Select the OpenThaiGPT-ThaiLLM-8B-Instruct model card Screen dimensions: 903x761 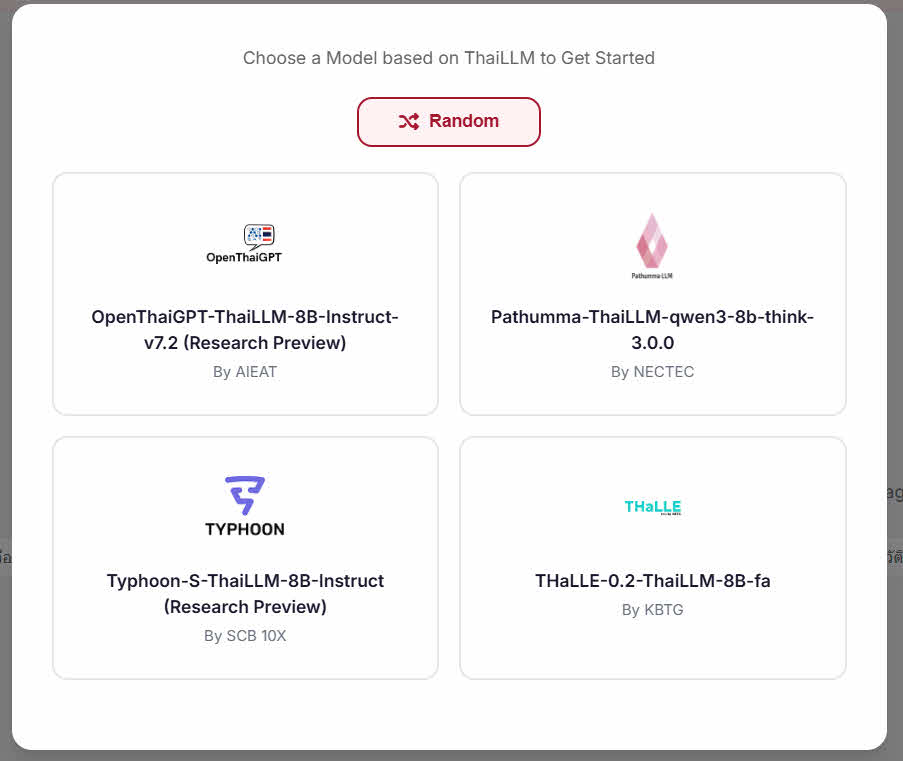point(245,294)
